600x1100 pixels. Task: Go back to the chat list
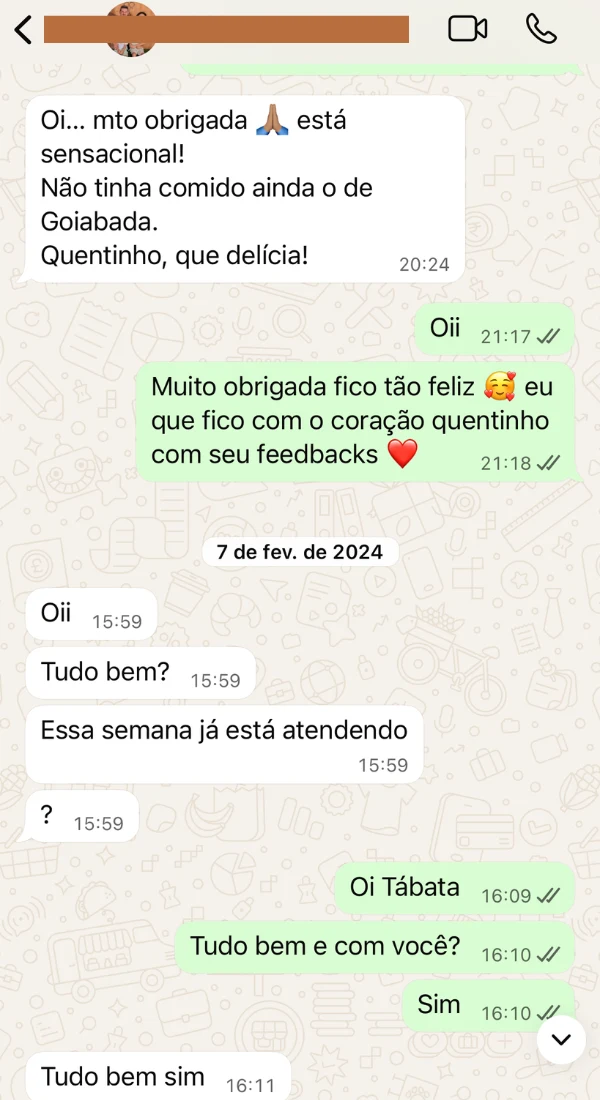pyautogui.click(x=24, y=30)
